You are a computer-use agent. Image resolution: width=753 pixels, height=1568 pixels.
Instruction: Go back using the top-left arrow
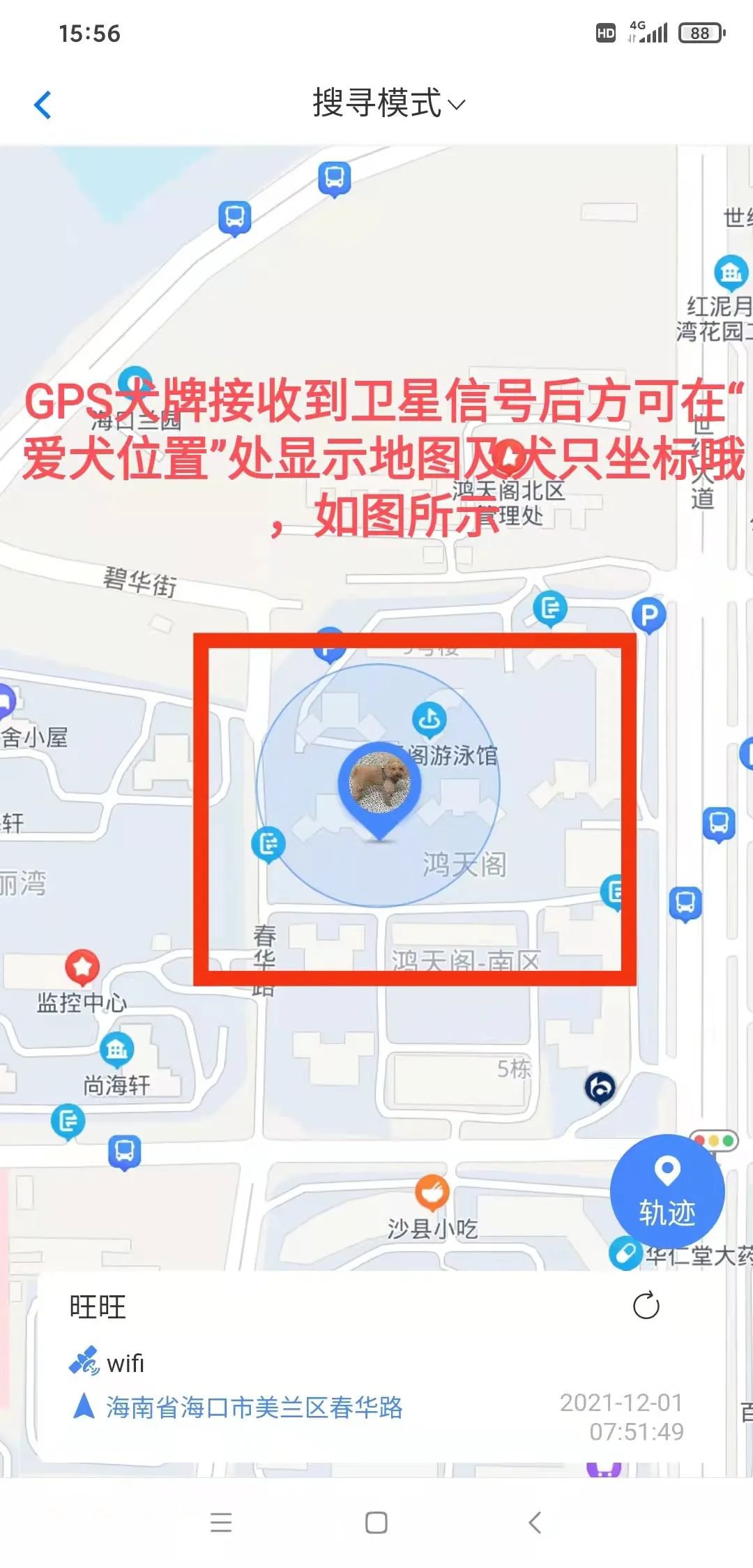[43, 105]
